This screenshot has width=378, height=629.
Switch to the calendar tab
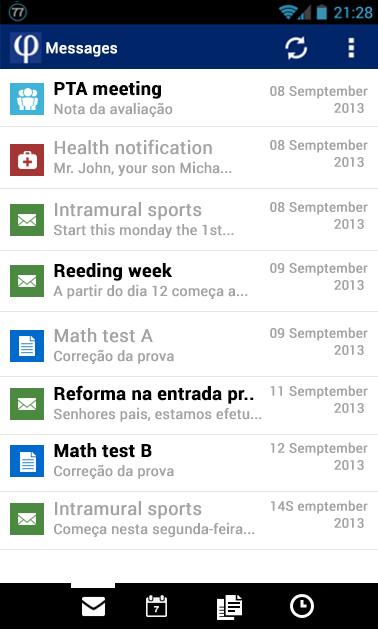click(156, 606)
